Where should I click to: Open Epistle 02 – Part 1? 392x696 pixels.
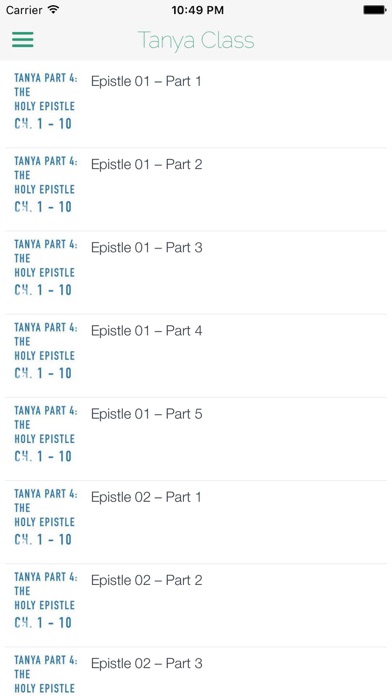click(x=196, y=522)
